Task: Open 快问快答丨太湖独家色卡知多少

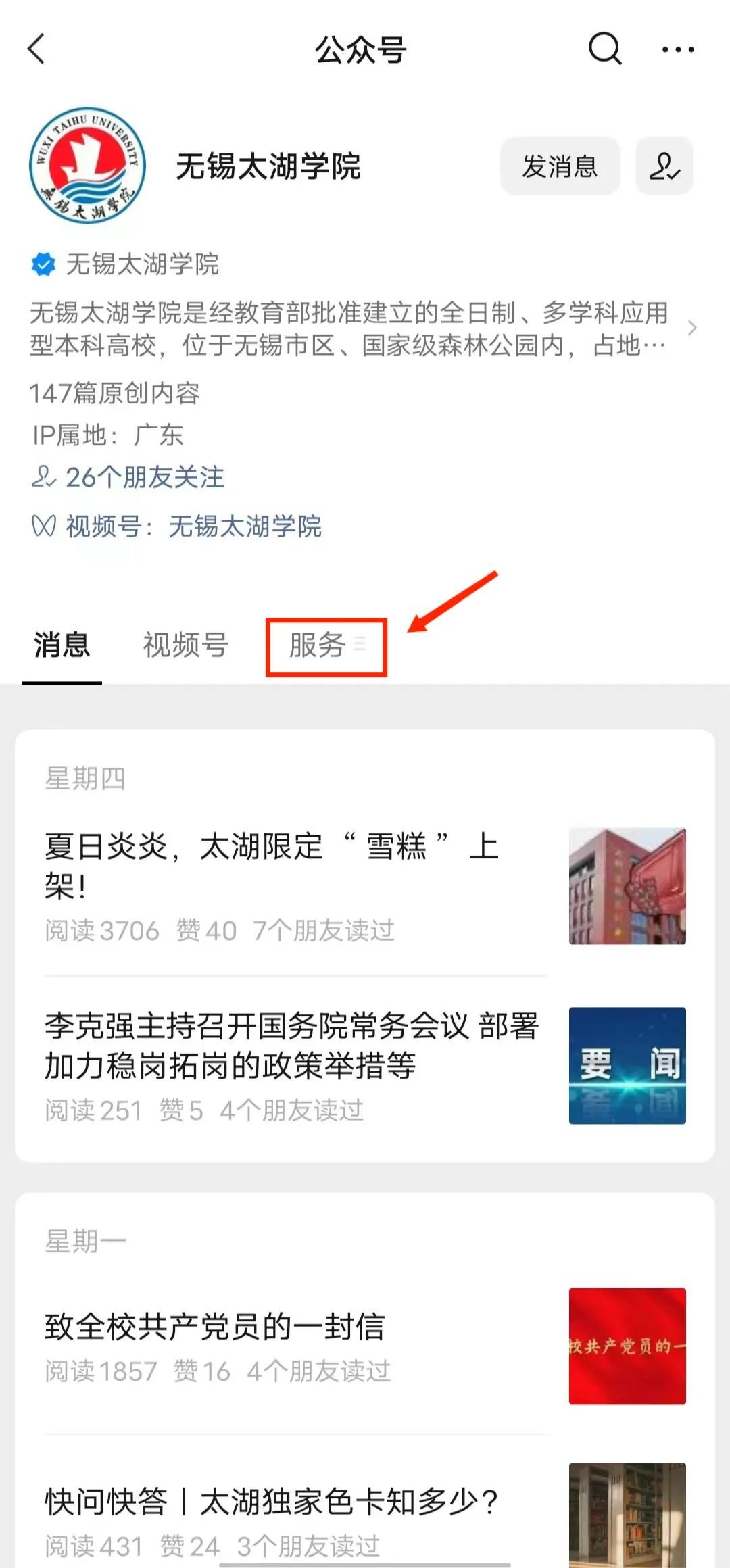Action: point(270,1502)
